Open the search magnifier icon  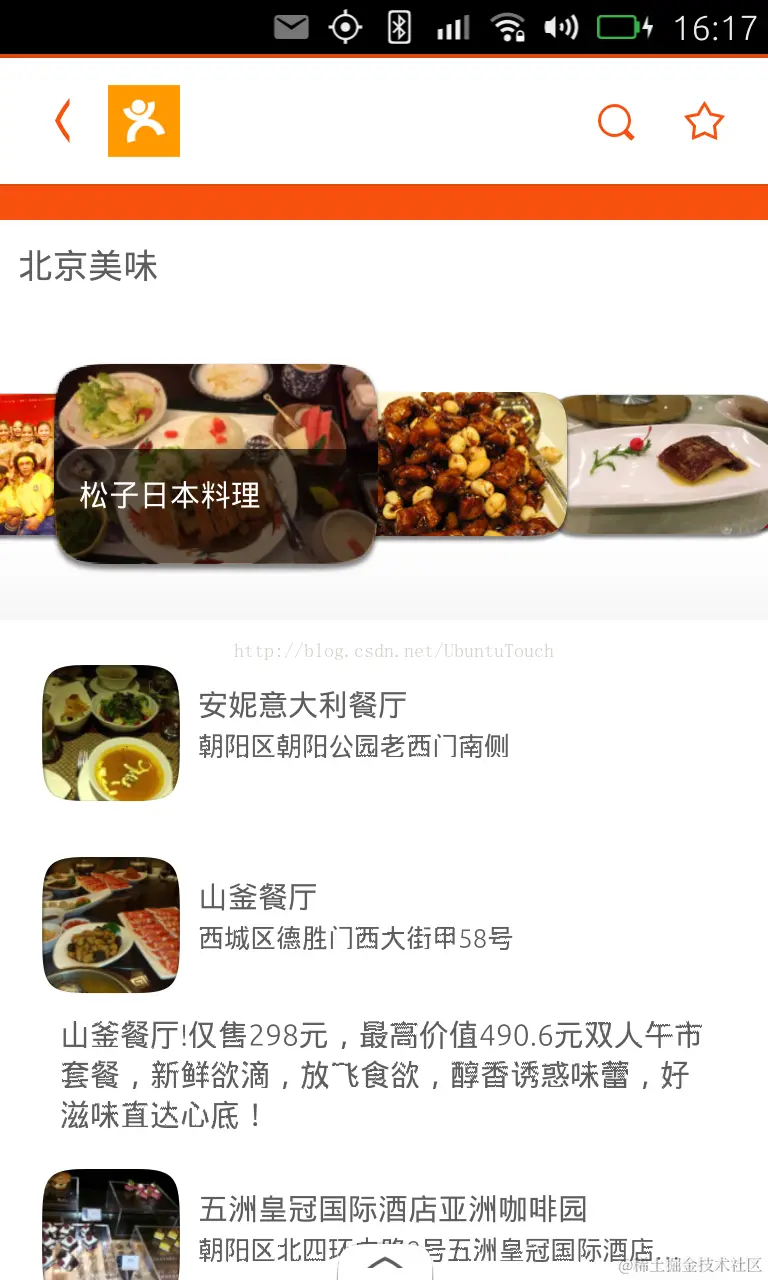(616, 122)
